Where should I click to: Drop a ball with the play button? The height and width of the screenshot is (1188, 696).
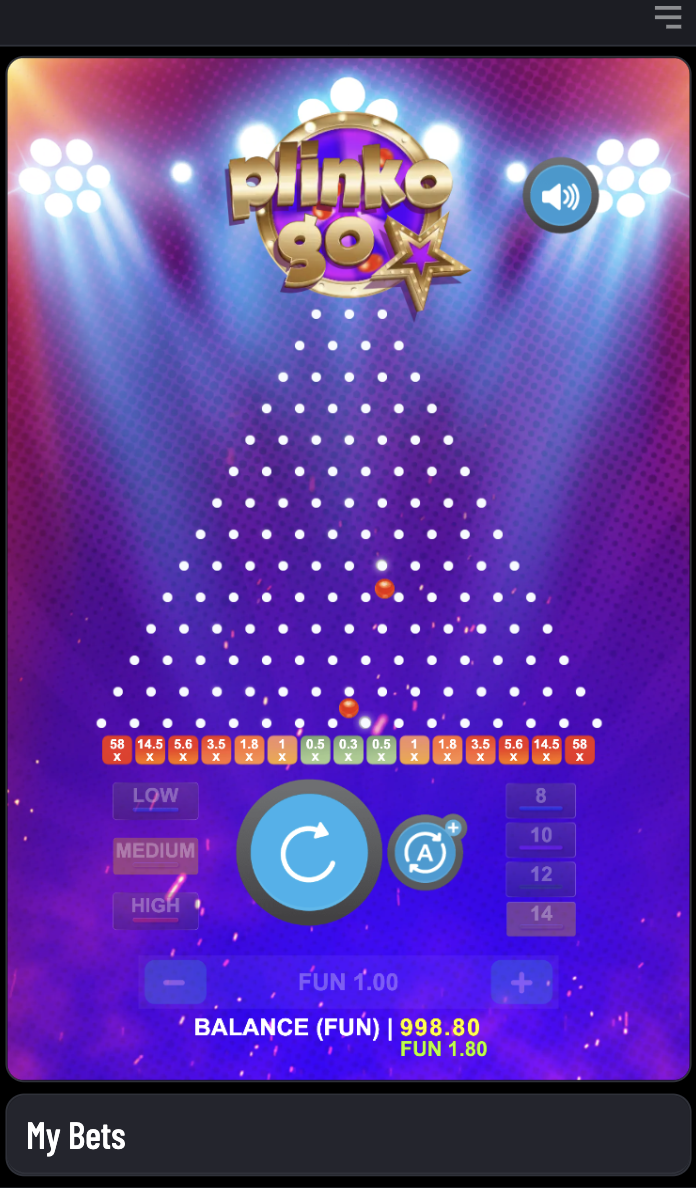(309, 852)
